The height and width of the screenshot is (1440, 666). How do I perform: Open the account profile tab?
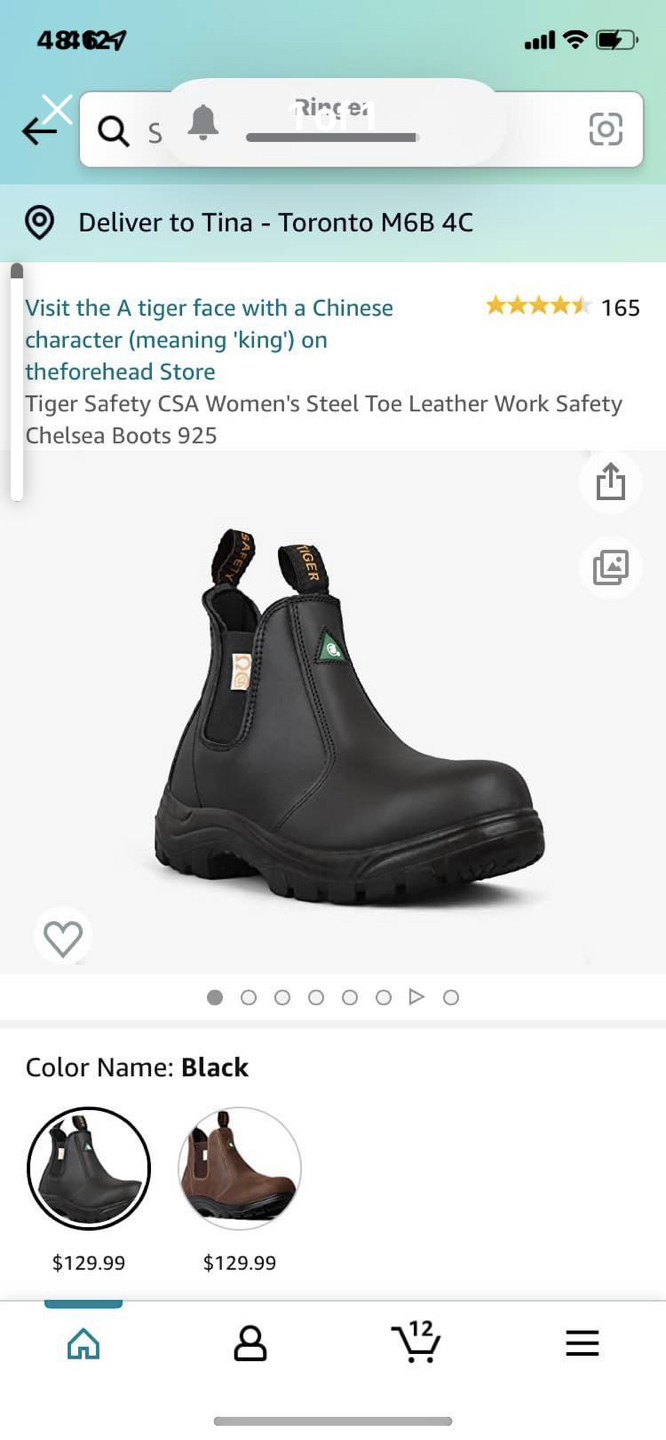point(250,1343)
